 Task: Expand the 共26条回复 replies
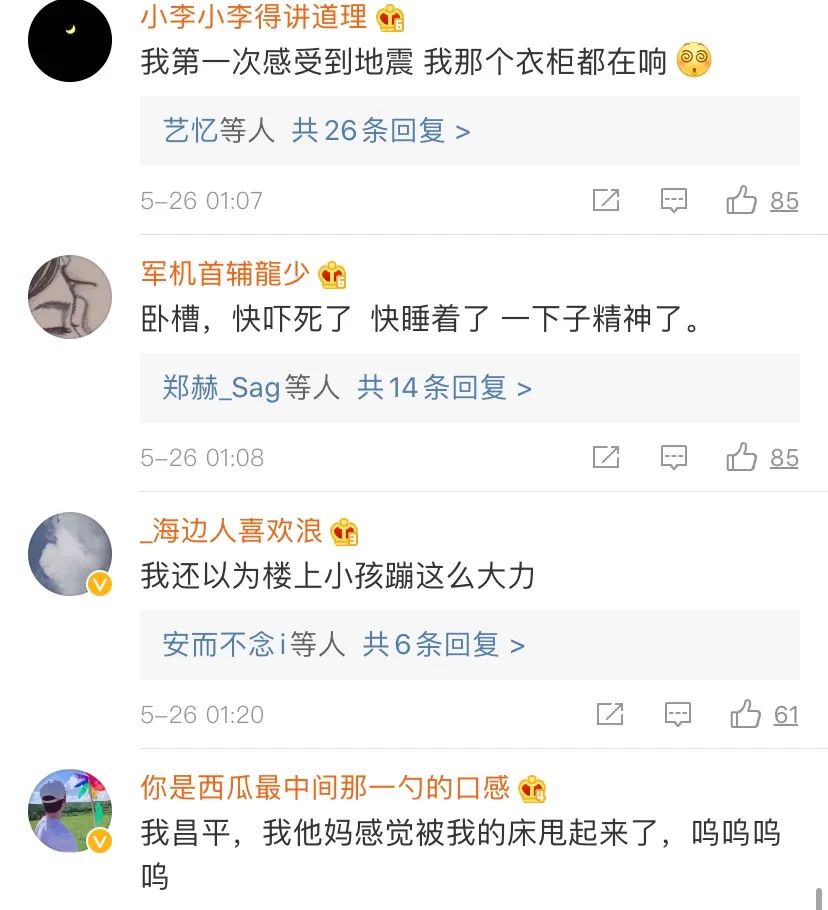pyautogui.click(x=380, y=131)
